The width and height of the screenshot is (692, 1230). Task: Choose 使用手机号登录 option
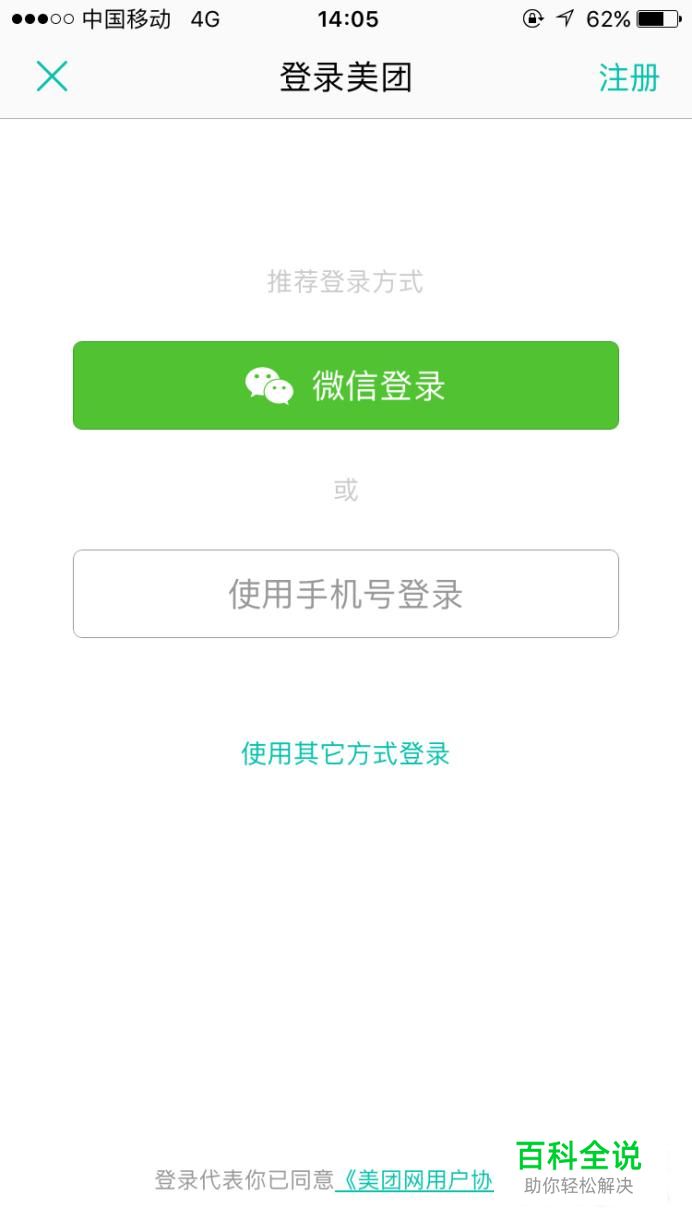pos(346,594)
